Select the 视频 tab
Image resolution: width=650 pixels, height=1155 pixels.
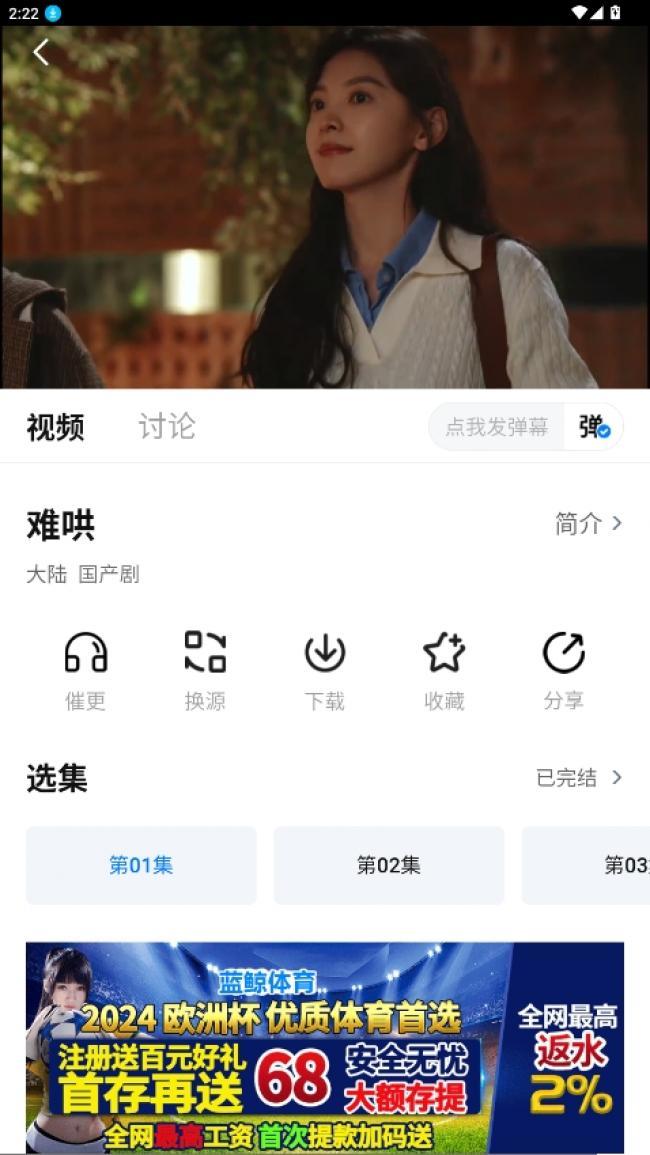coord(55,427)
